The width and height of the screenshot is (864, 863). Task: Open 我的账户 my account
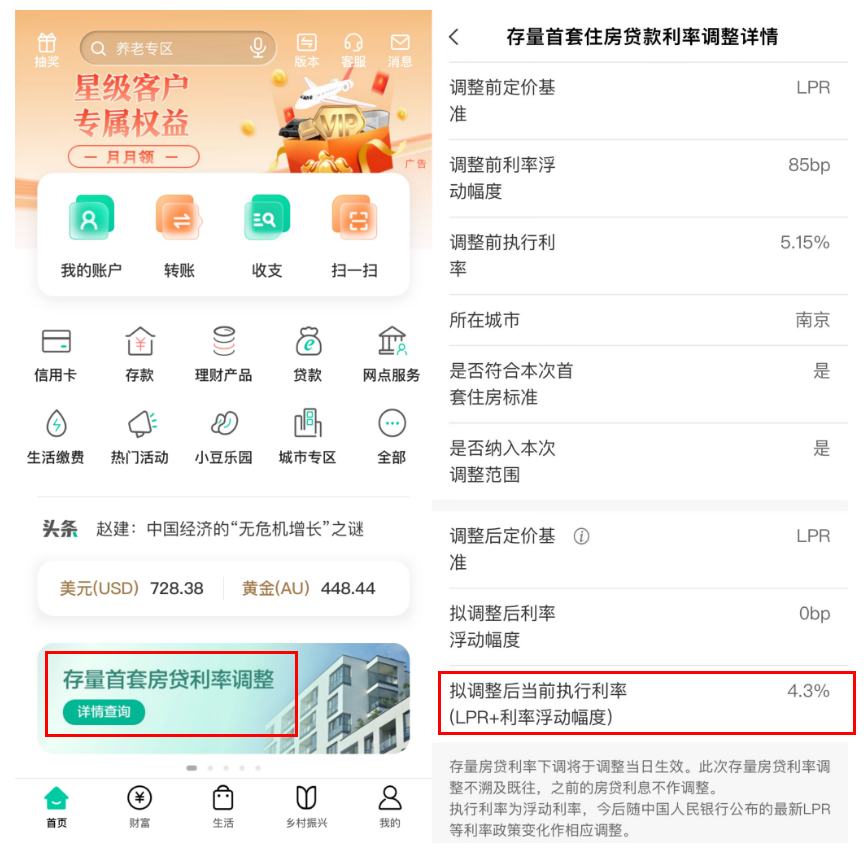coord(91,237)
